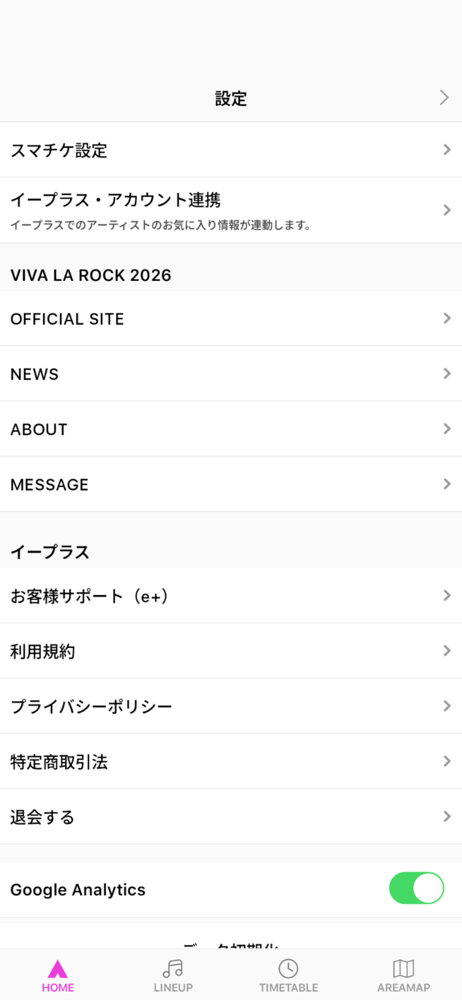Open イープラス・アカウント連携 settings
The image size is (462, 1000).
coord(231,210)
